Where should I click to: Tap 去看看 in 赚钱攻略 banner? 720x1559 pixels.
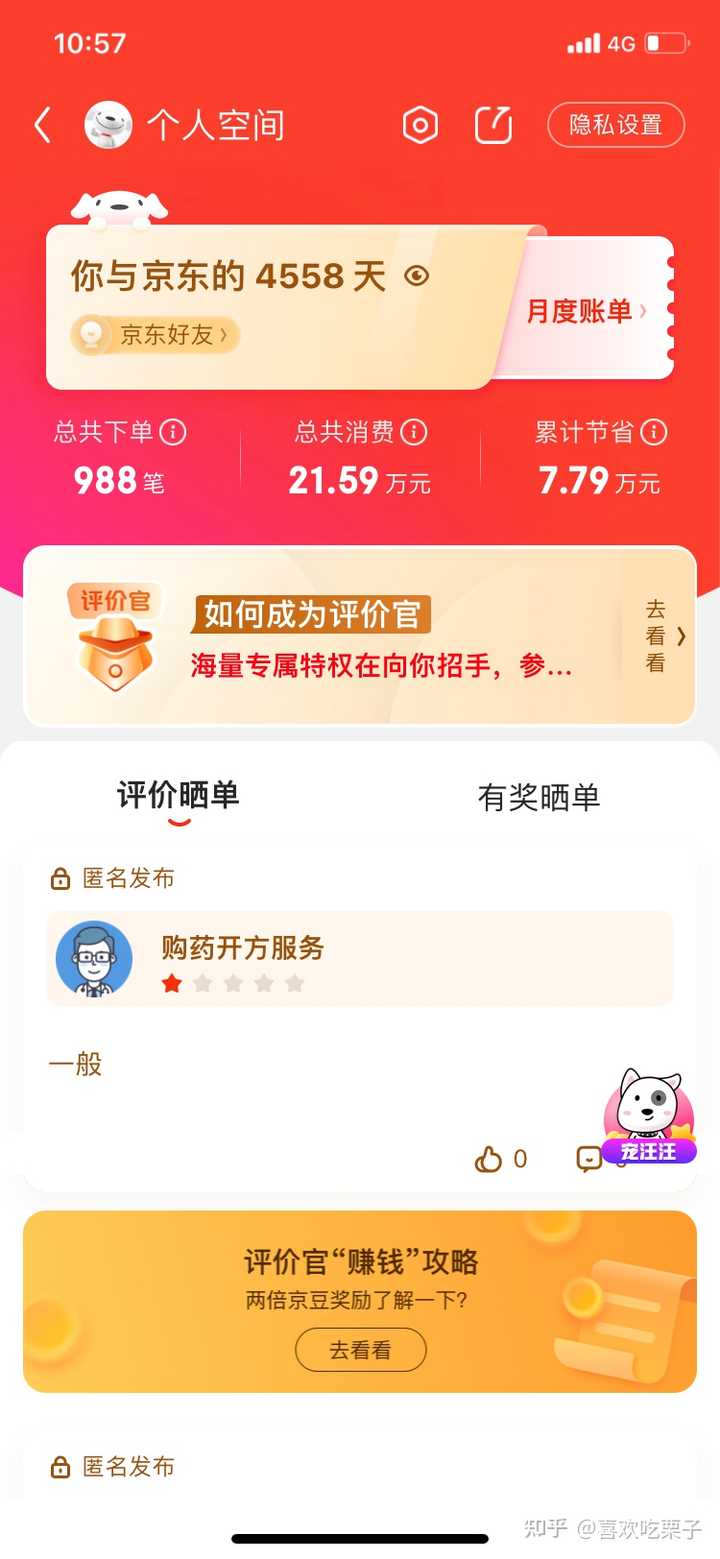coord(360,1350)
